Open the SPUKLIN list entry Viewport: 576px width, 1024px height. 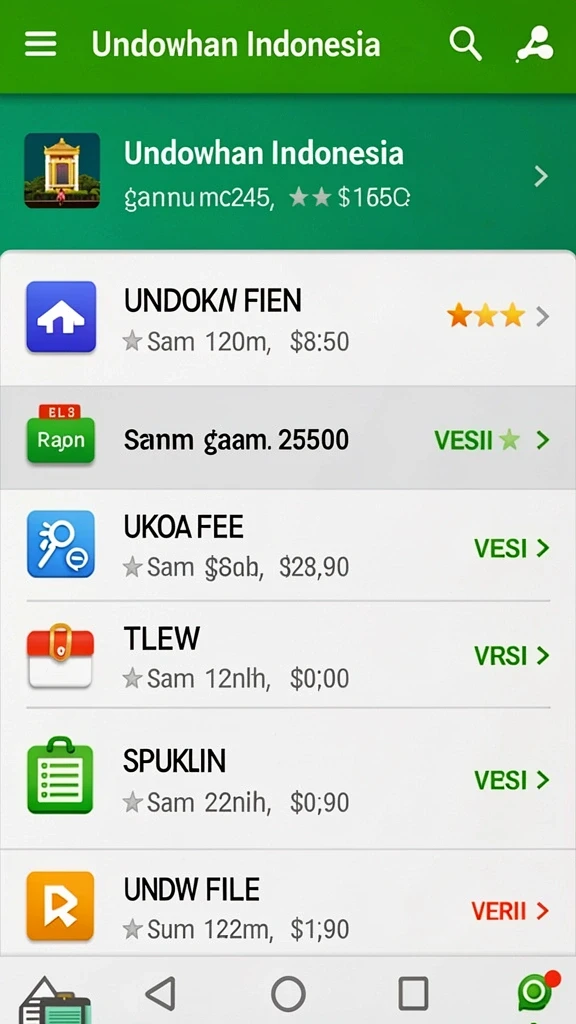click(288, 778)
